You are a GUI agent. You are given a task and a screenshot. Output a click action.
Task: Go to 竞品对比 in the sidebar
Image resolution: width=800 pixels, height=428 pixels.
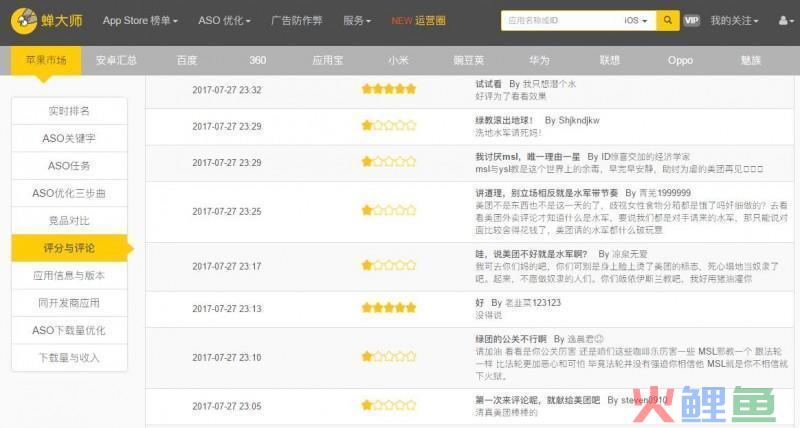click(x=69, y=220)
